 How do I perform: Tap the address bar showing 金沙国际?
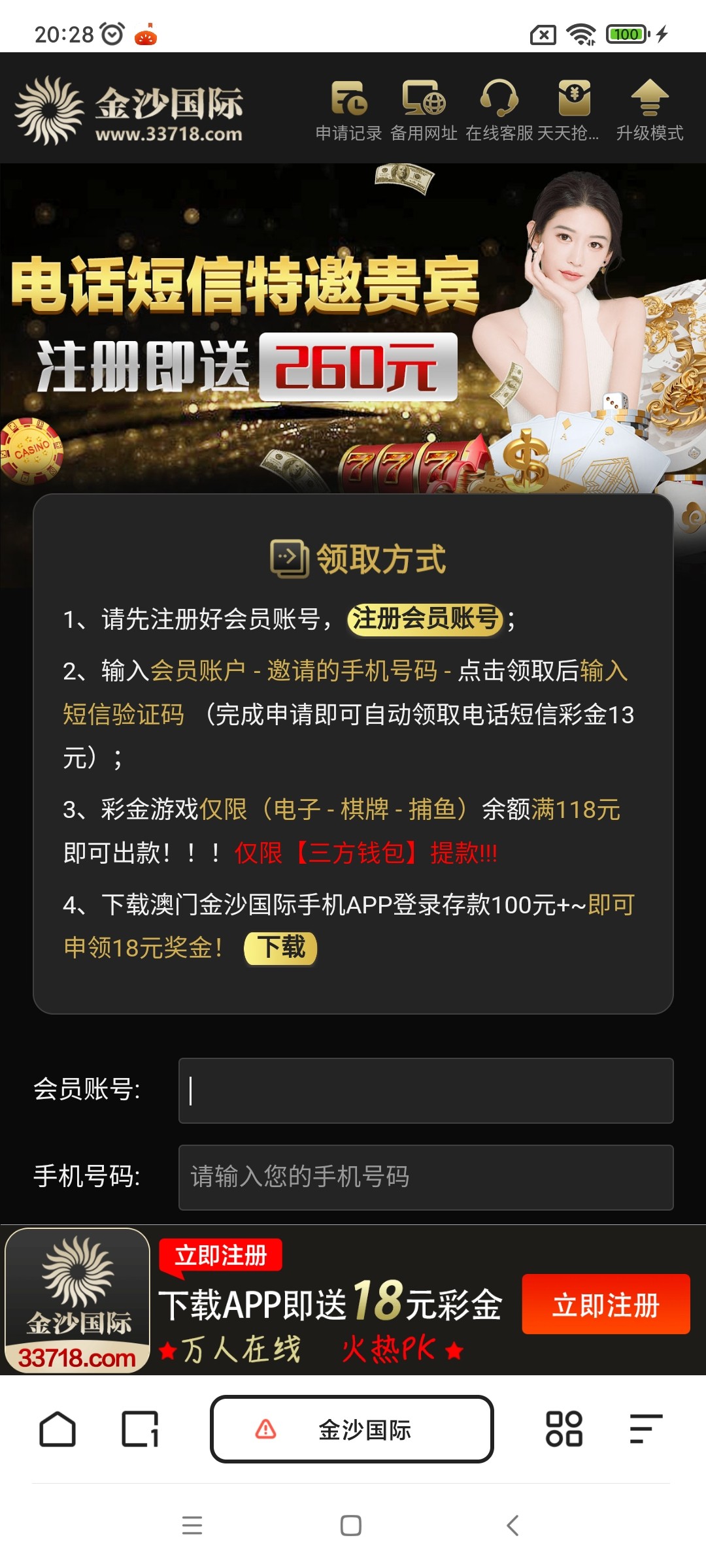[352, 1429]
